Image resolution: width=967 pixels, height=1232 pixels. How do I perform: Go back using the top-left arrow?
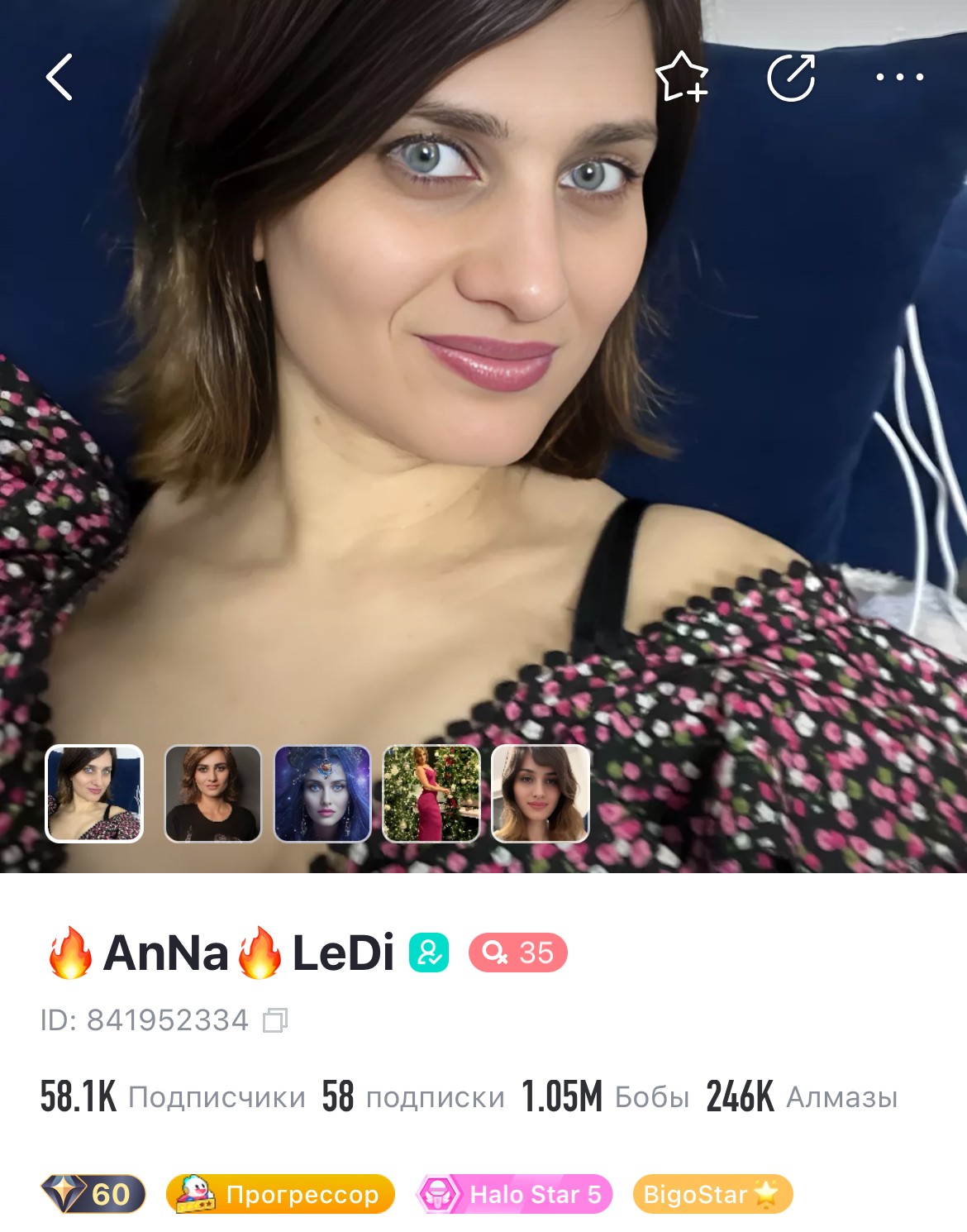60,78
